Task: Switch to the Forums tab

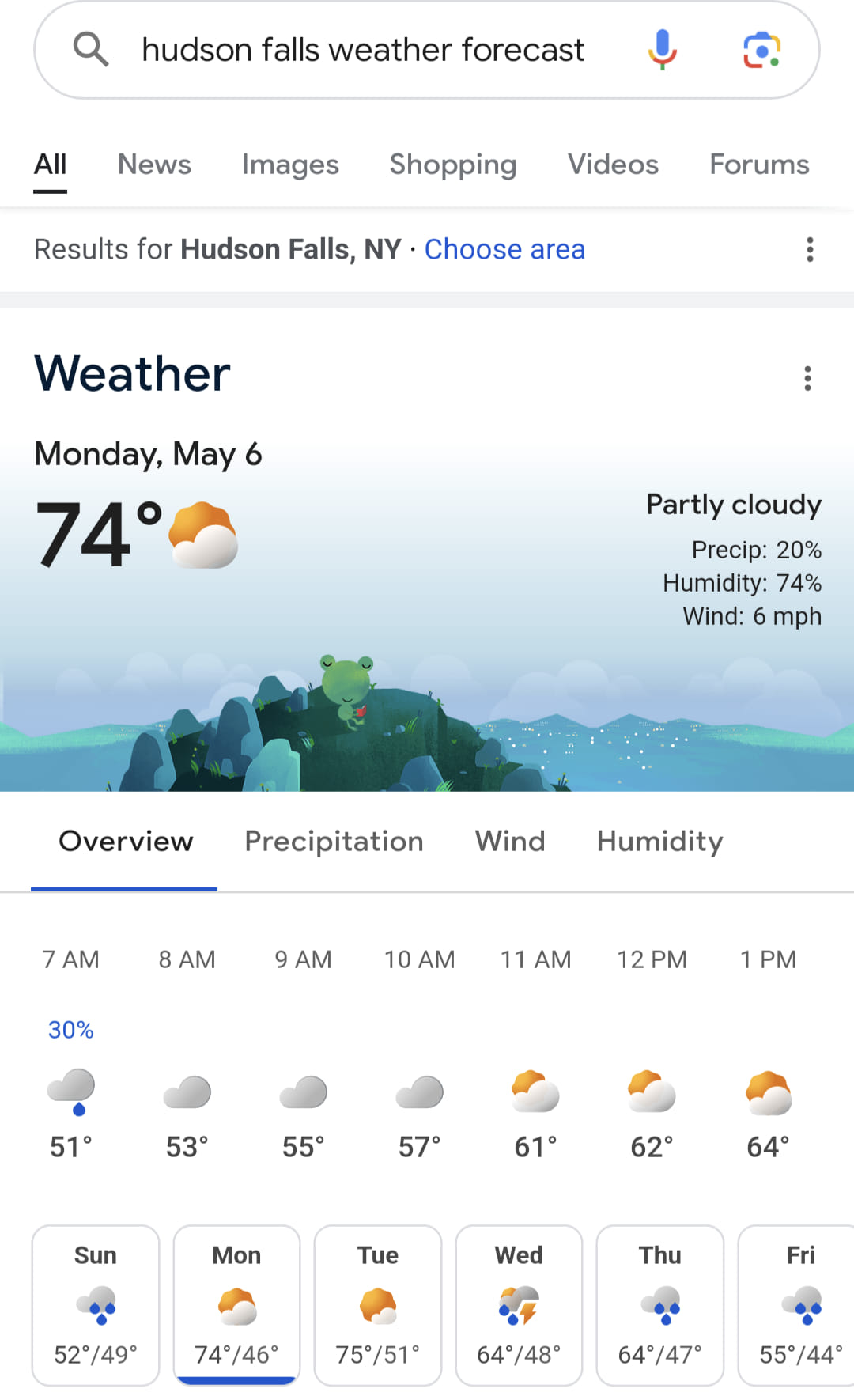Action: pos(759,165)
